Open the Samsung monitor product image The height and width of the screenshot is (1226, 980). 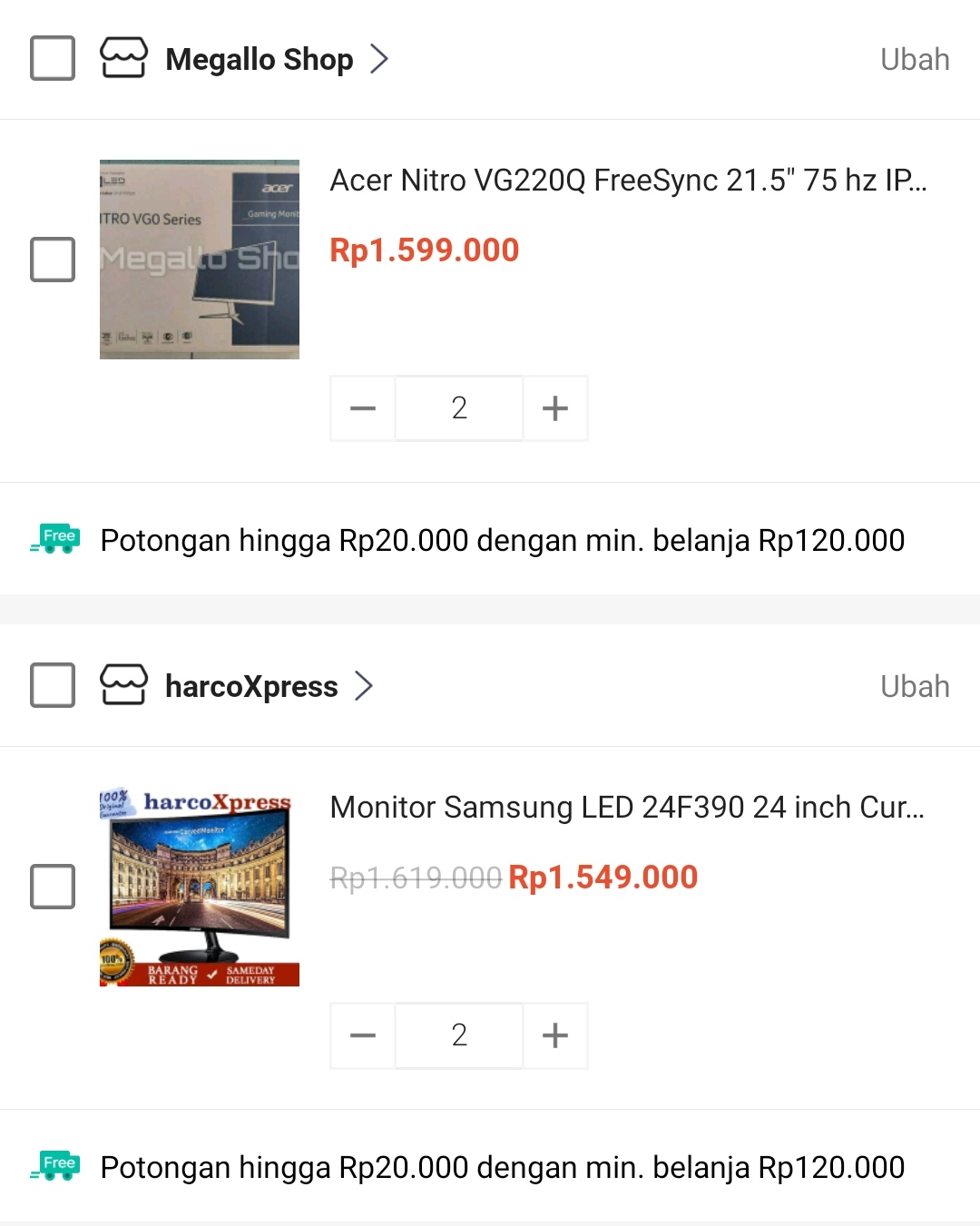point(200,887)
